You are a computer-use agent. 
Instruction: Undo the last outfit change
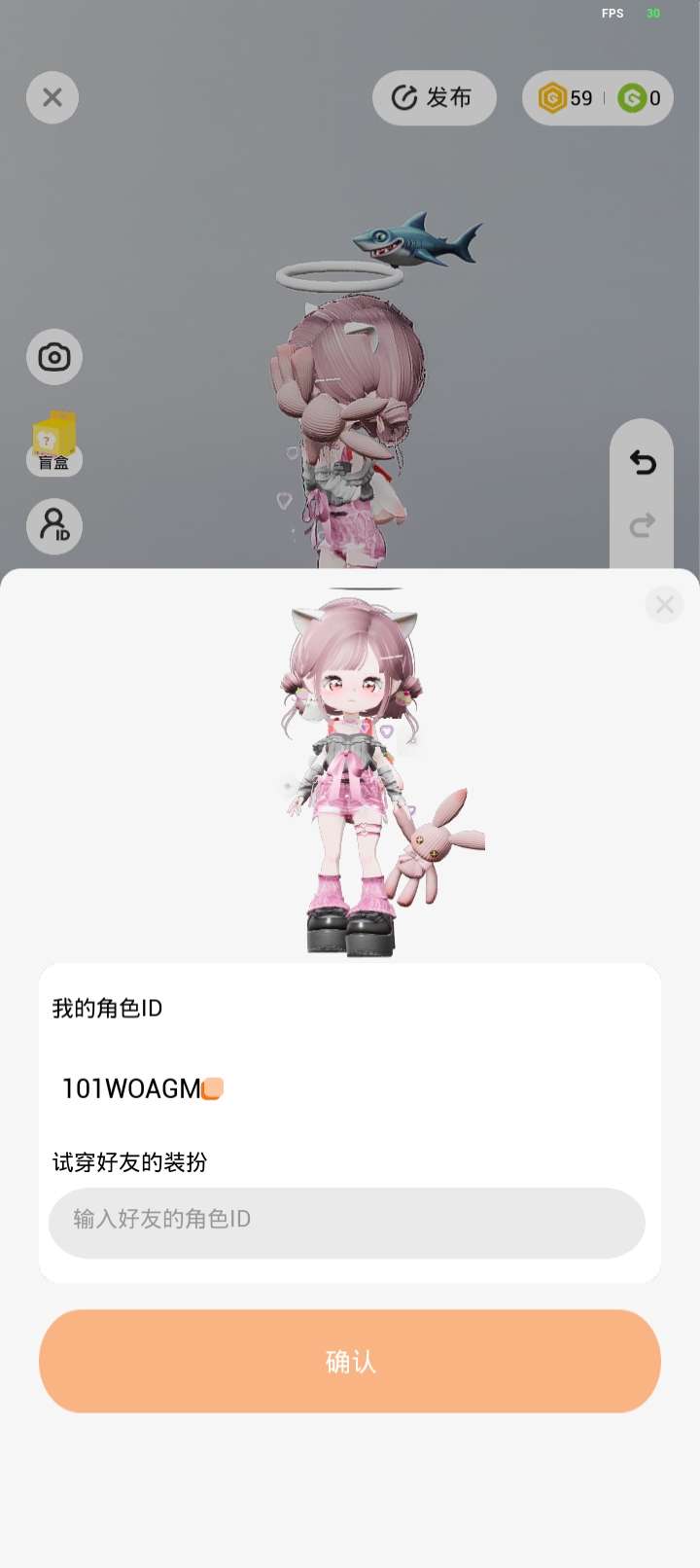pyautogui.click(x=643, y=462)
